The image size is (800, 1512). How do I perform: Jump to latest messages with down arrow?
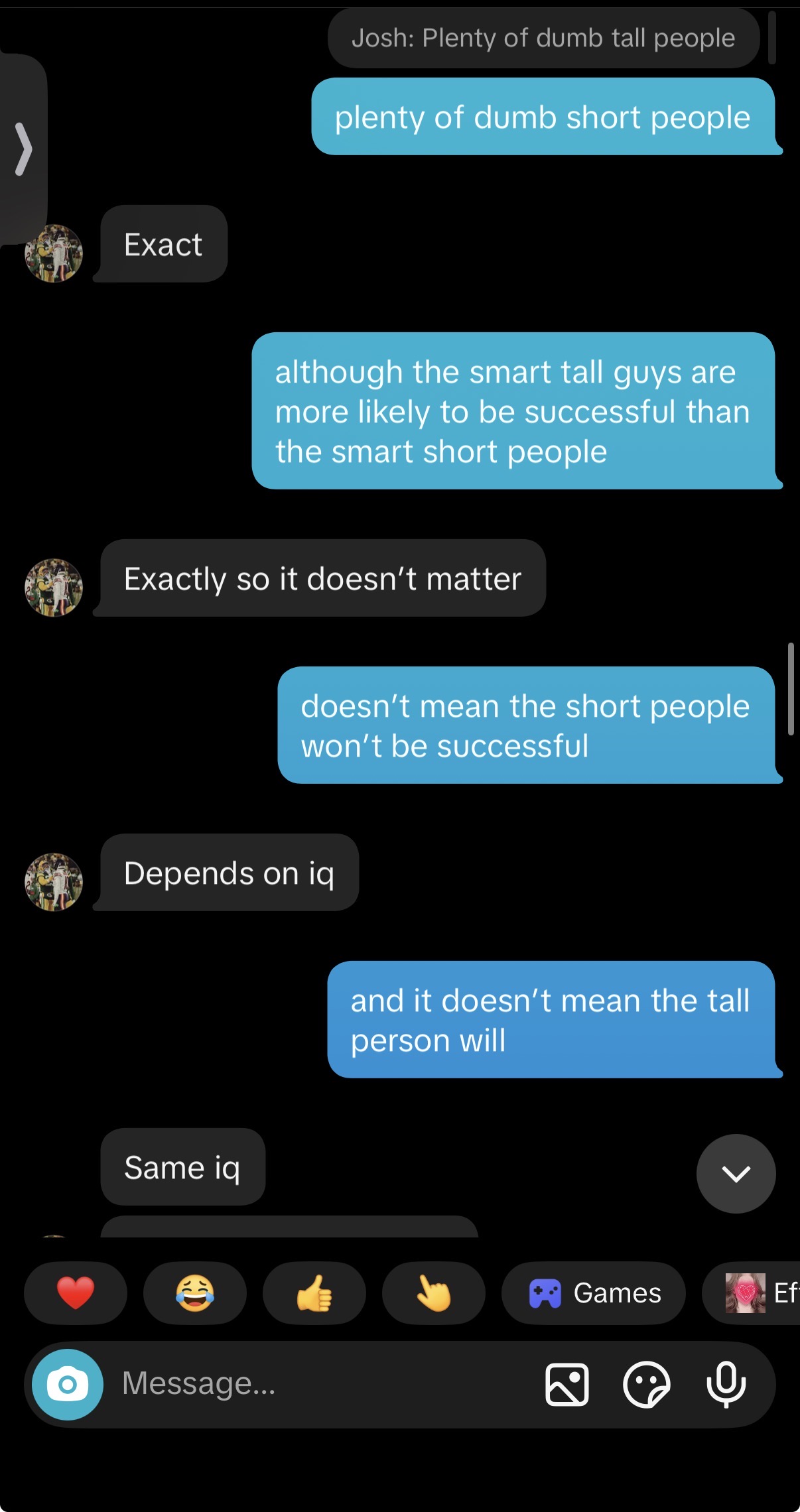[736, 1173]
